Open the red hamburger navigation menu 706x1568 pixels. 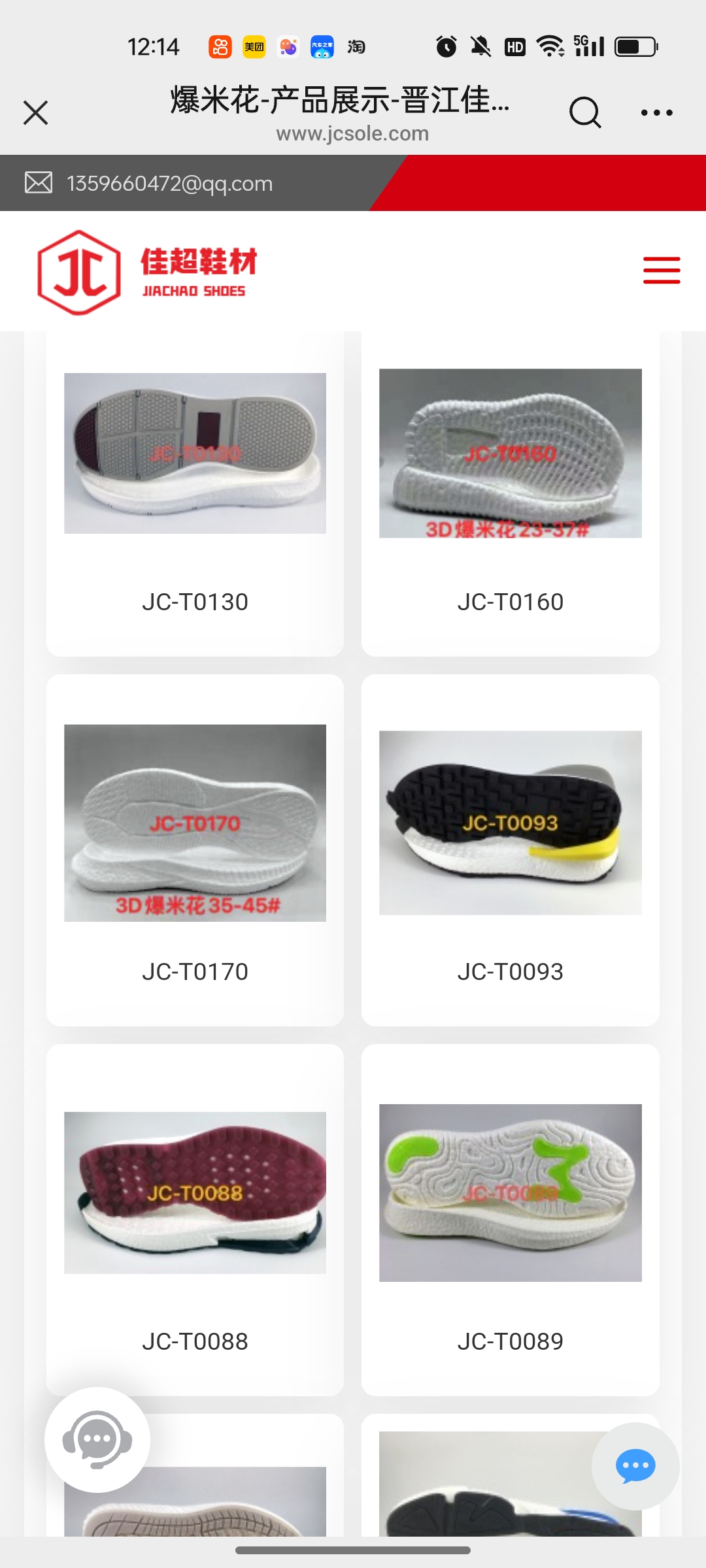[x=662, y=270]
